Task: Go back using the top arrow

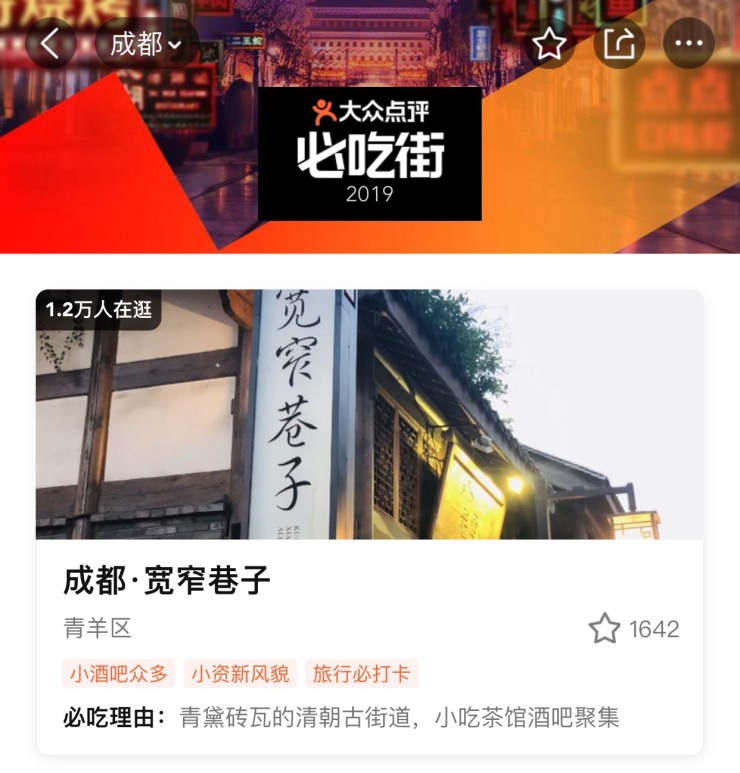Action: (50, 44)
